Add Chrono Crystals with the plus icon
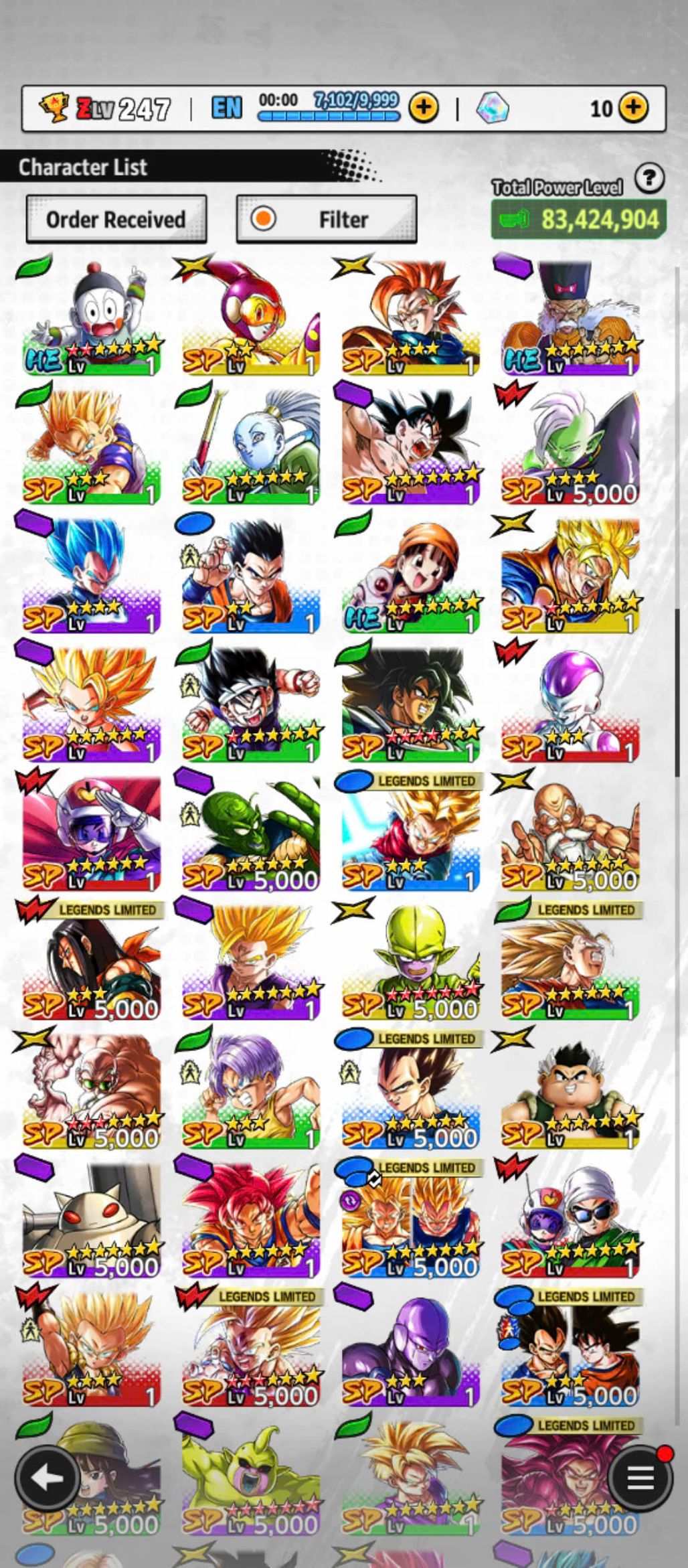This screenshot has height=1568, width=688. tap(633, 108)
